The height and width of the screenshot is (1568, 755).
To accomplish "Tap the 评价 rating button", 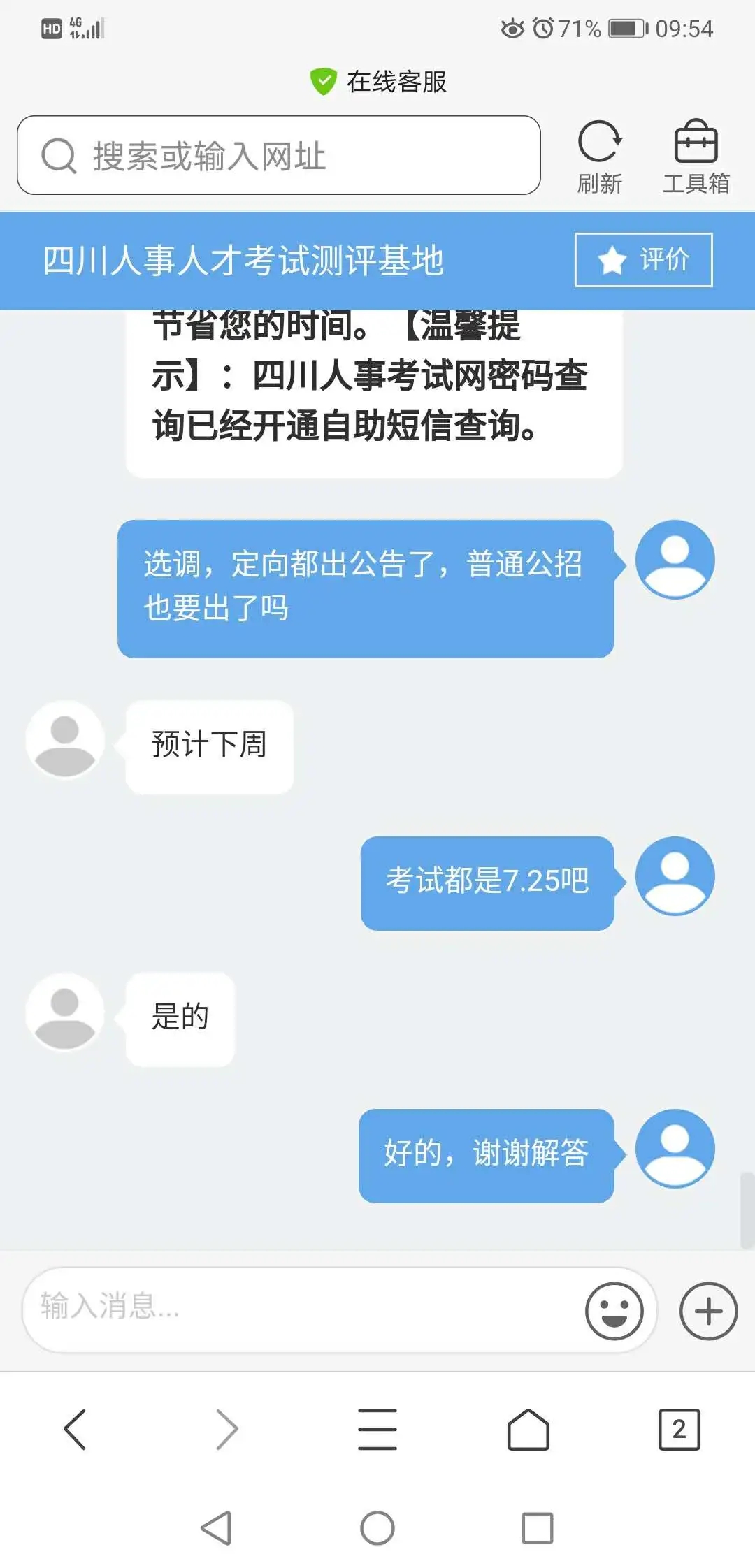I will tap(643, 260).
